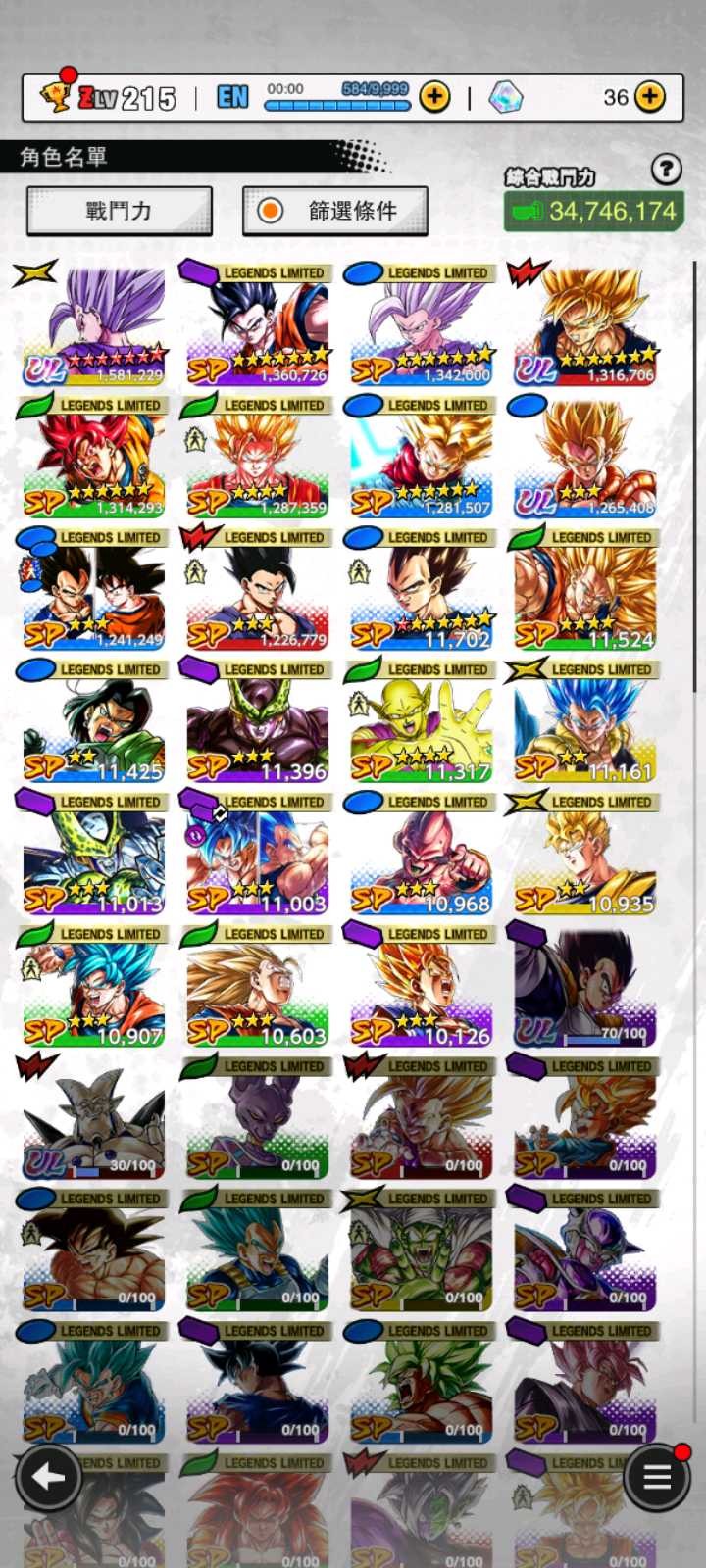This screenshot has height=1568, width=706.
Task: Open the locked UL character showing 70/100
Action: (583, 986)
